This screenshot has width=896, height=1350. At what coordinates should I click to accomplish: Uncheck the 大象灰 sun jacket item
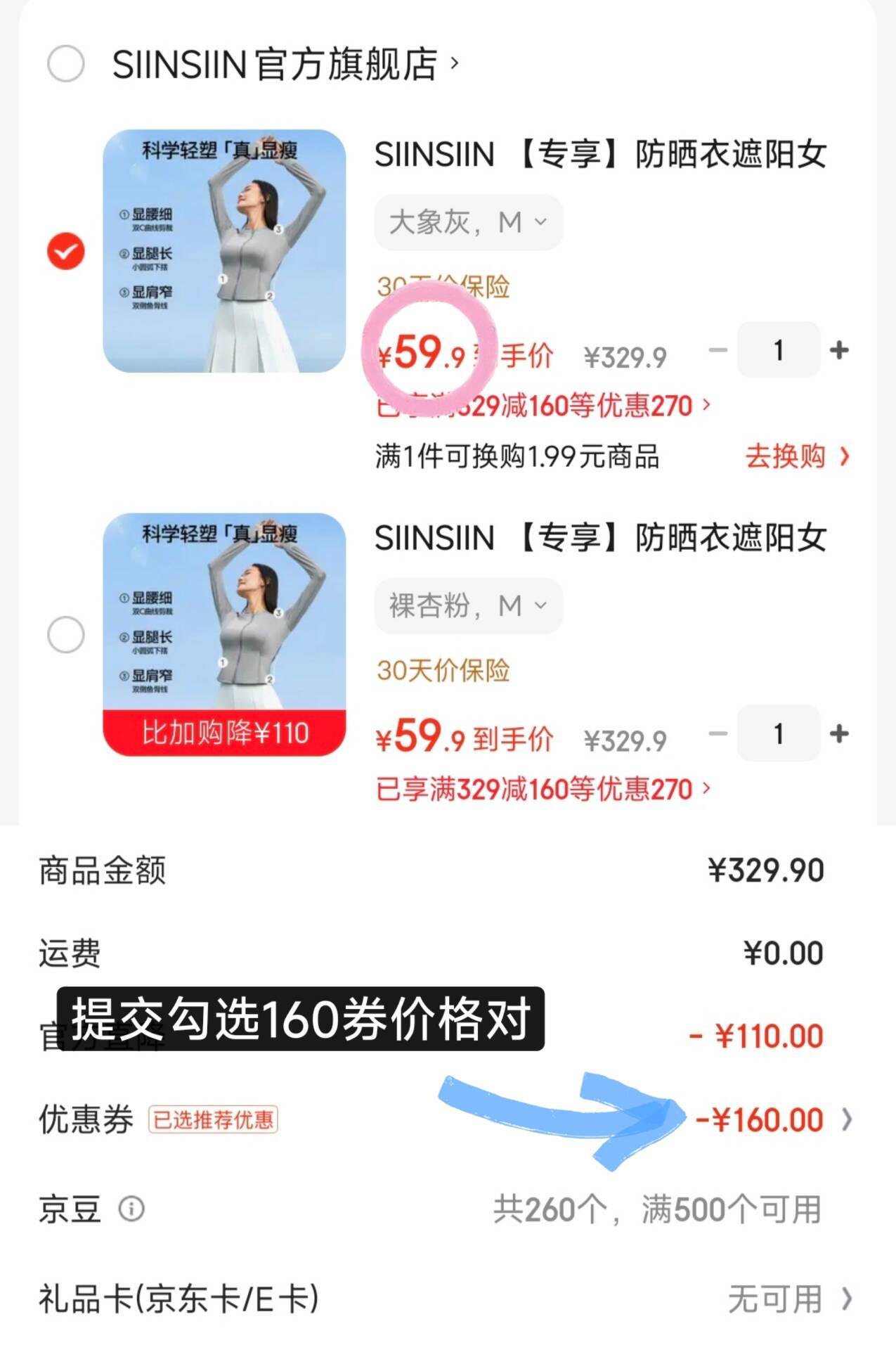(65, 251)
